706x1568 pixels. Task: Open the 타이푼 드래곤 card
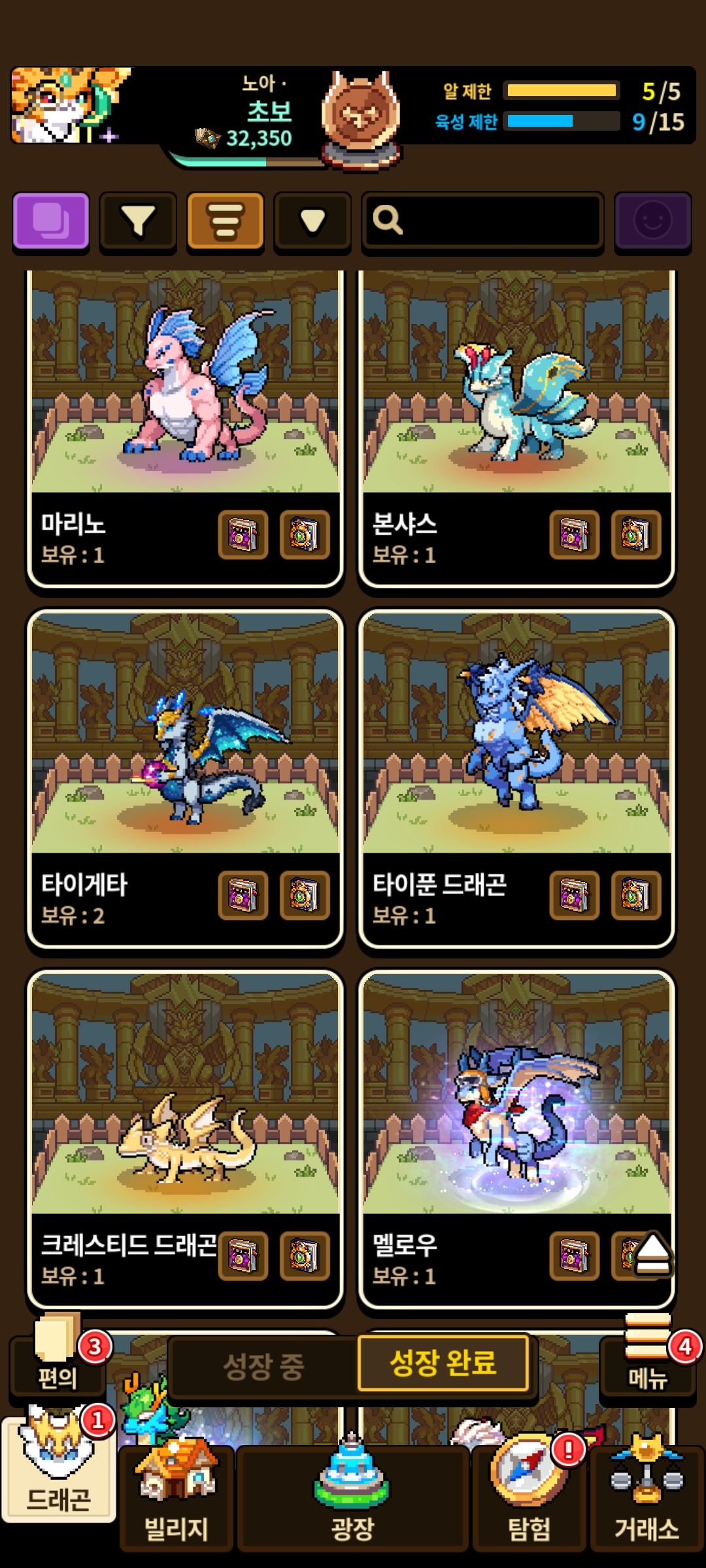[516, 779]
